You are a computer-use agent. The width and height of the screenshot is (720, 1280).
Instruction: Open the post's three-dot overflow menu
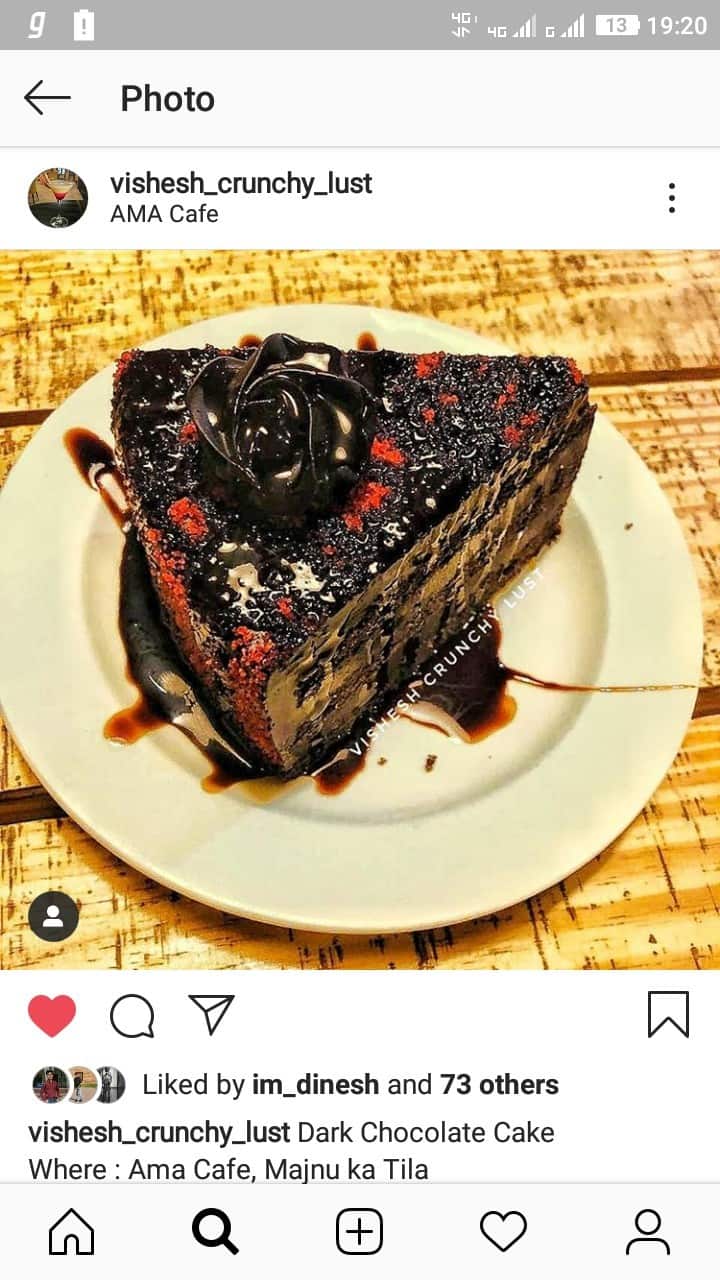tap(671, 198)
